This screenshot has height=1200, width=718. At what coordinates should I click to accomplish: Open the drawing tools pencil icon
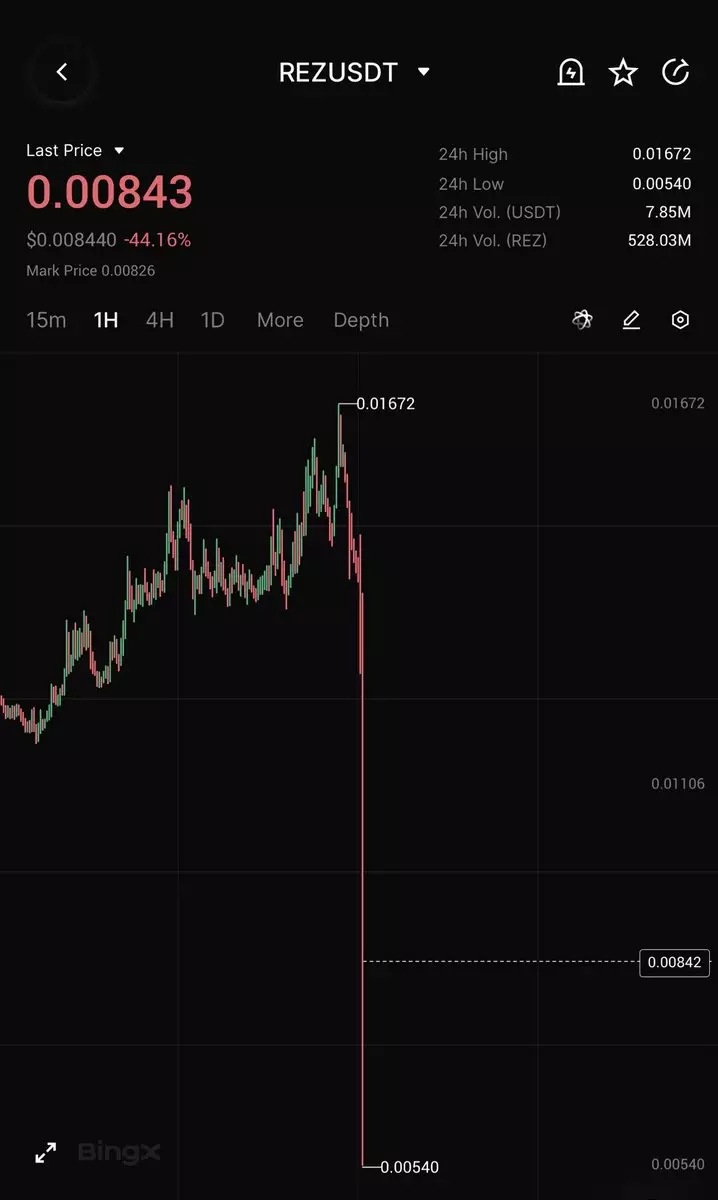631,320
